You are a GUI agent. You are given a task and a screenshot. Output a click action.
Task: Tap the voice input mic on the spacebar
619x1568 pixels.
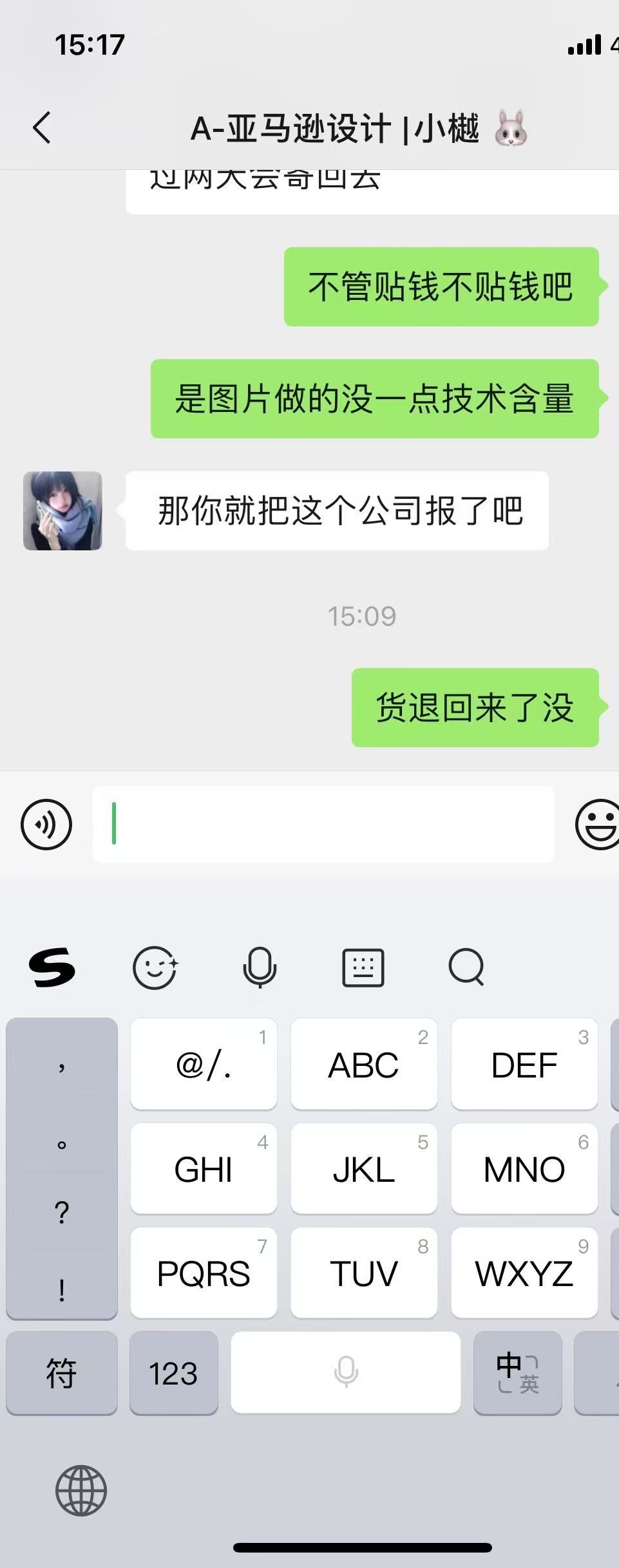click(x=345, y=1374)
